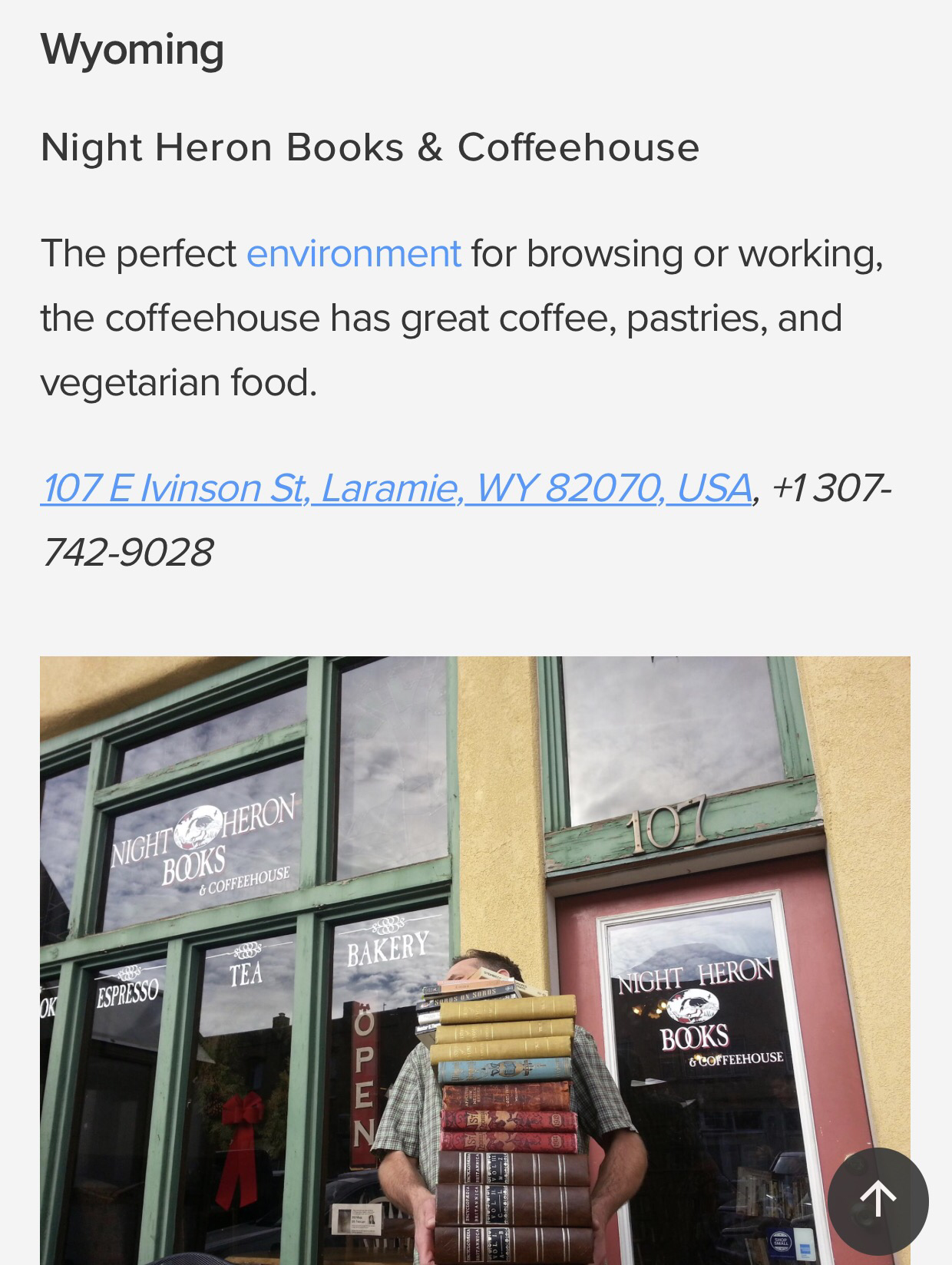Open the 107 E Ivinson St address link

396,488
